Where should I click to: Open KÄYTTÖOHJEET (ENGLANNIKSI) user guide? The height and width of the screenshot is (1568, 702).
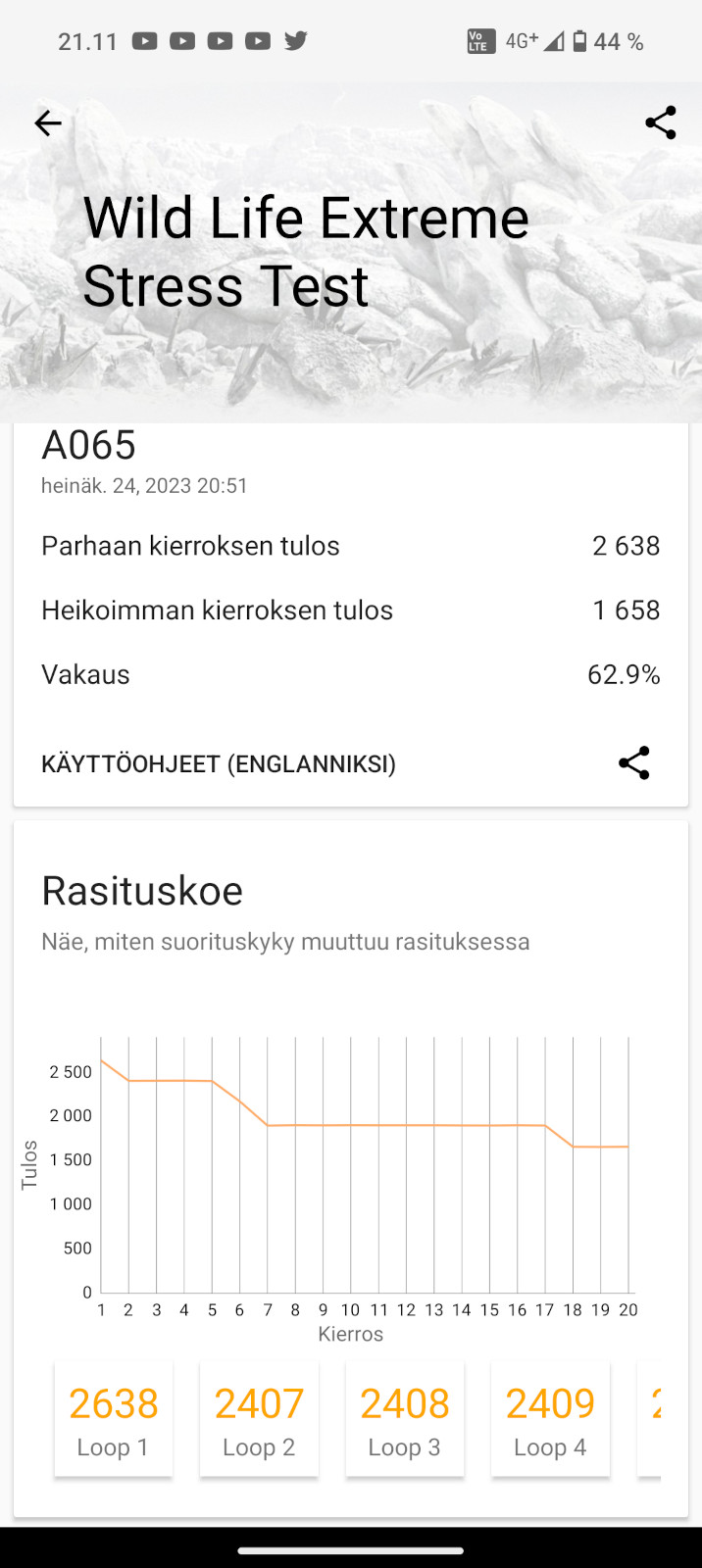[219, 764]
